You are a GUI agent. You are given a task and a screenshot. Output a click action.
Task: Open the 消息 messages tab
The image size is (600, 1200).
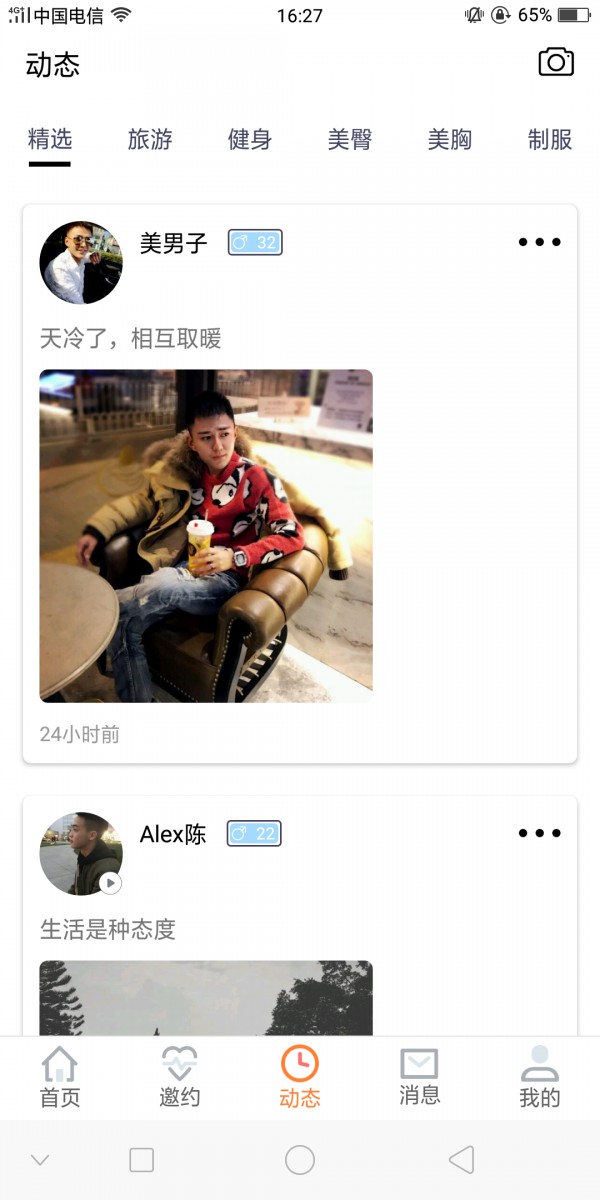419,1077
